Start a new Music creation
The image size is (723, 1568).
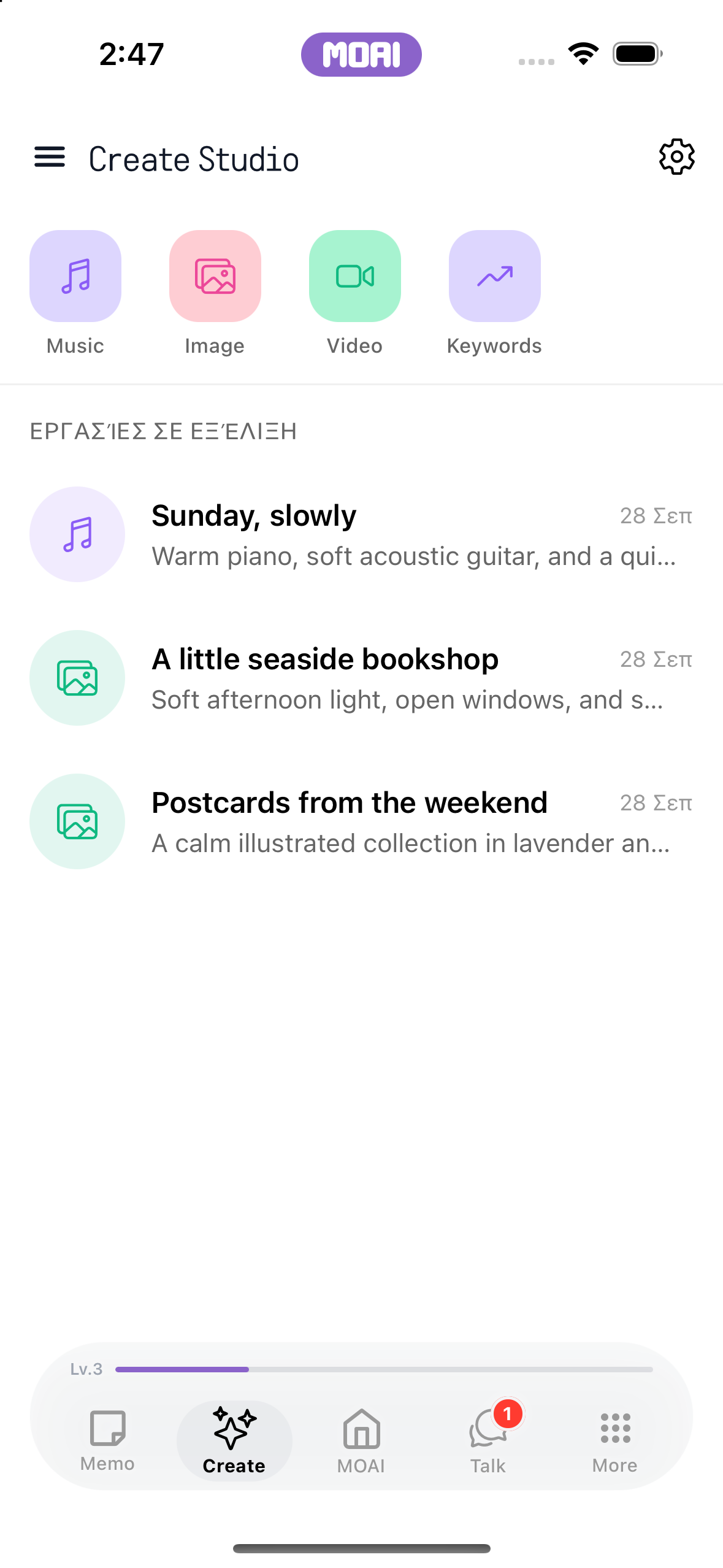coord(75,293)
